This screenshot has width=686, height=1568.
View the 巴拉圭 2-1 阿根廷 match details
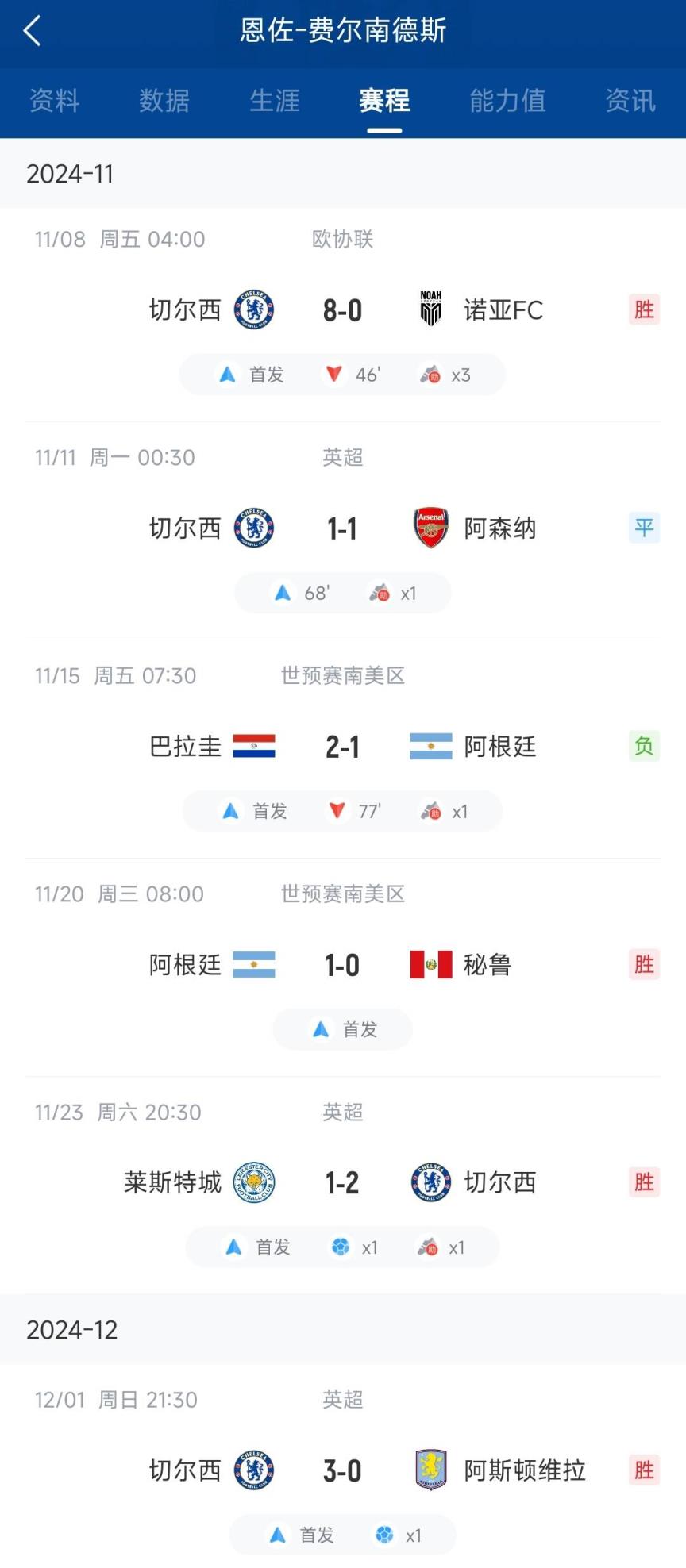pos(343,749)
